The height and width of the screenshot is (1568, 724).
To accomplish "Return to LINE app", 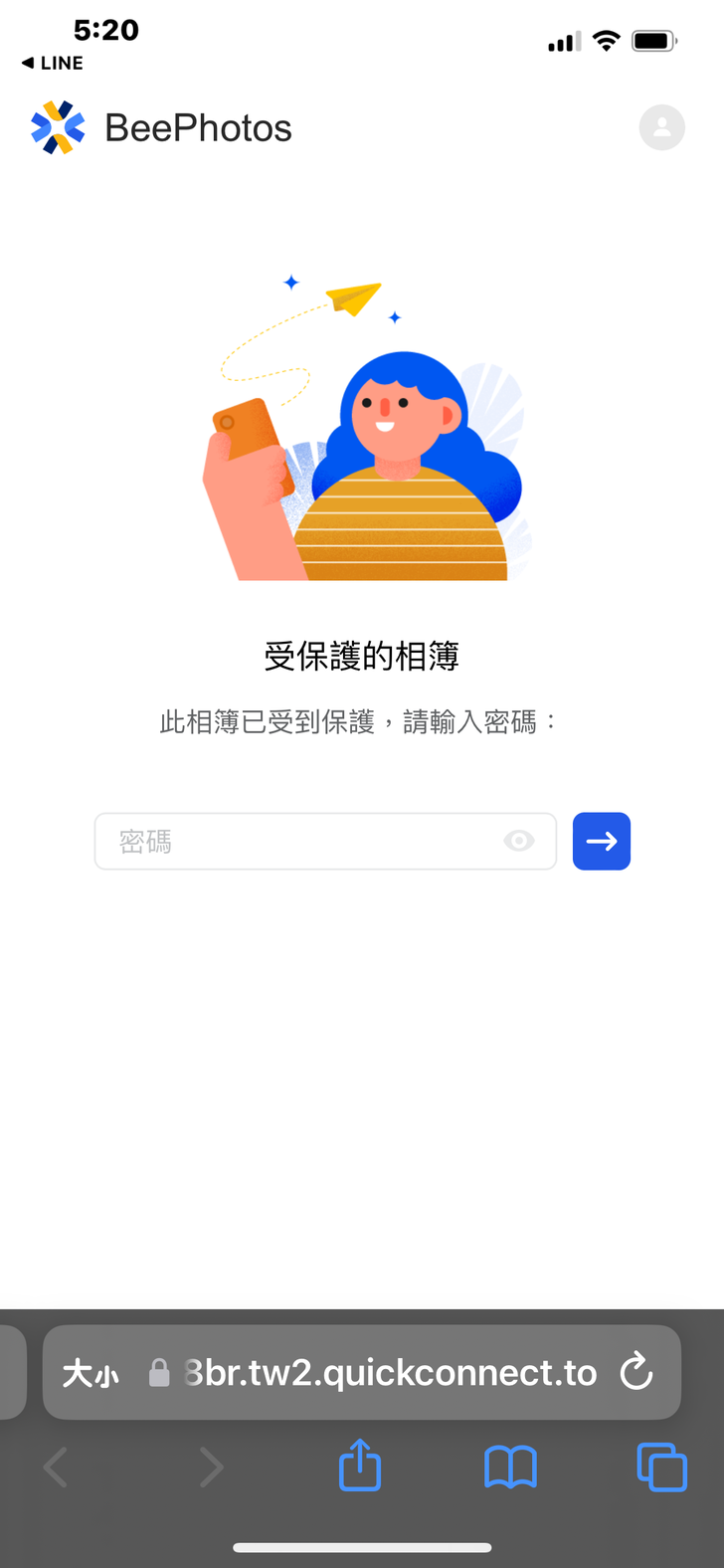I will pos(52,63).
